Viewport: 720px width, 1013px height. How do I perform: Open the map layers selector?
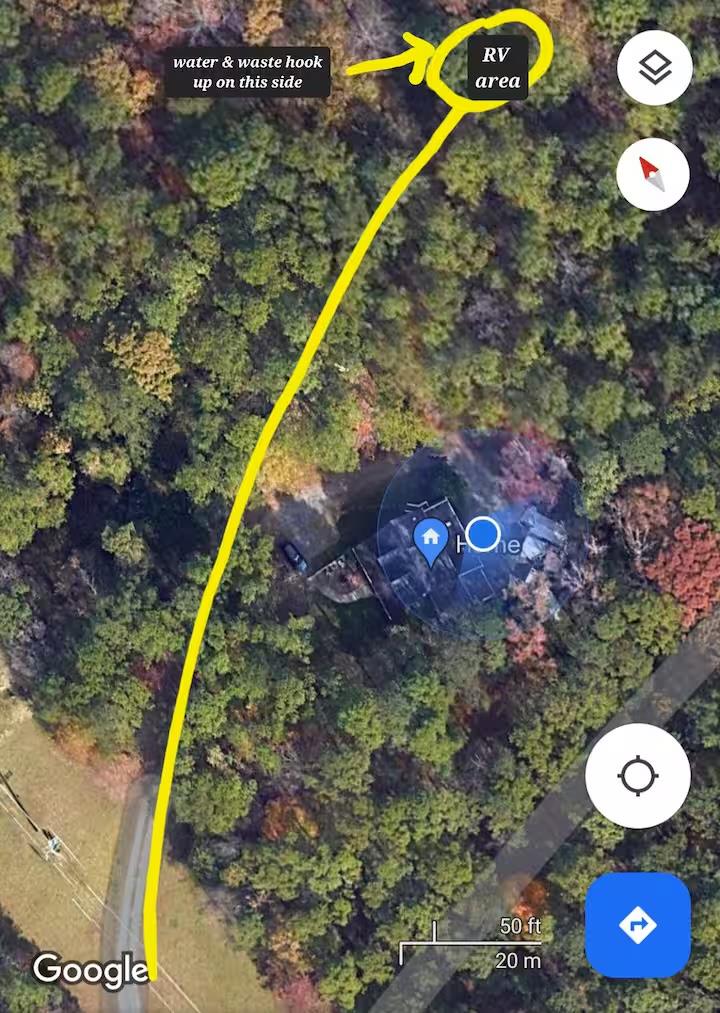[x=654, y=68]
